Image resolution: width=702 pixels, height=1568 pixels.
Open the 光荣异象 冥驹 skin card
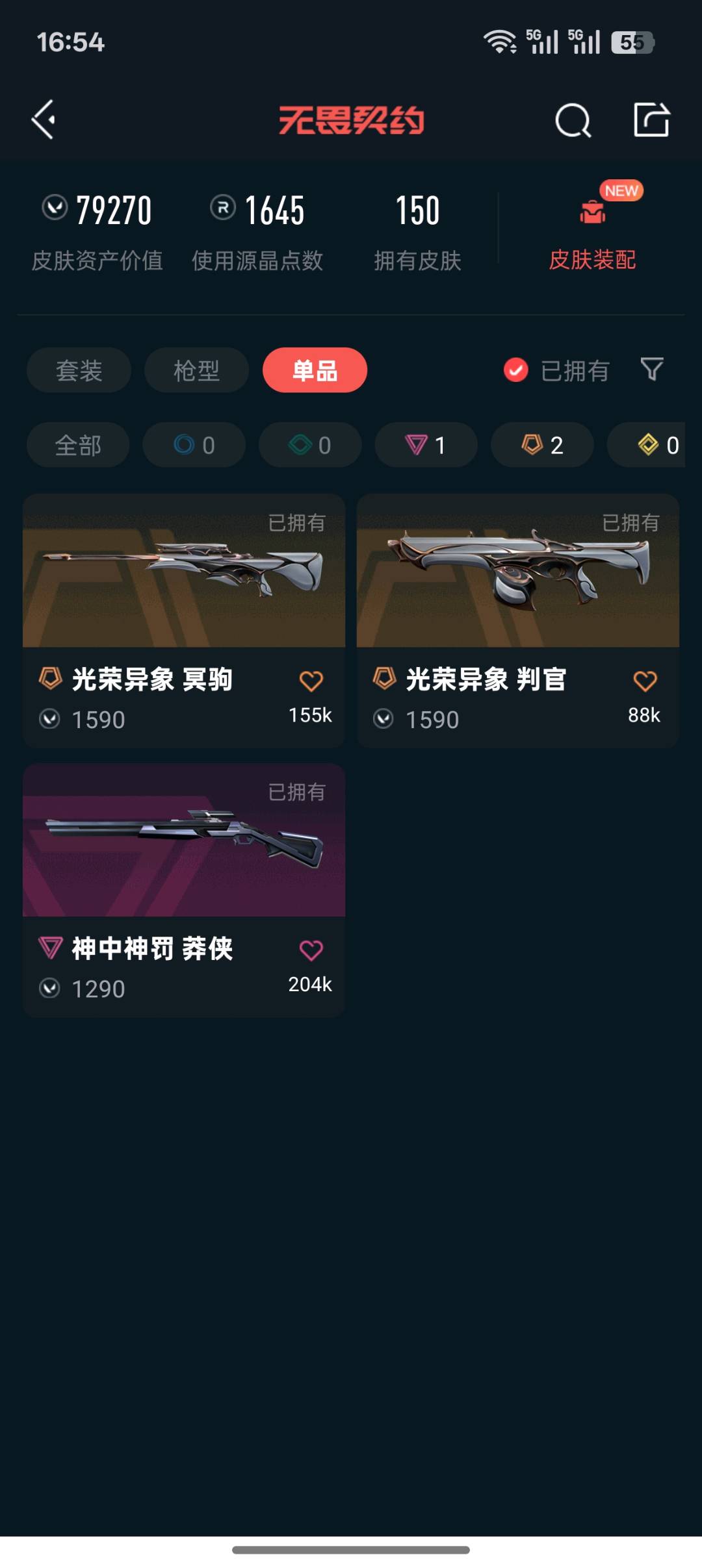[x=184, y=585]
